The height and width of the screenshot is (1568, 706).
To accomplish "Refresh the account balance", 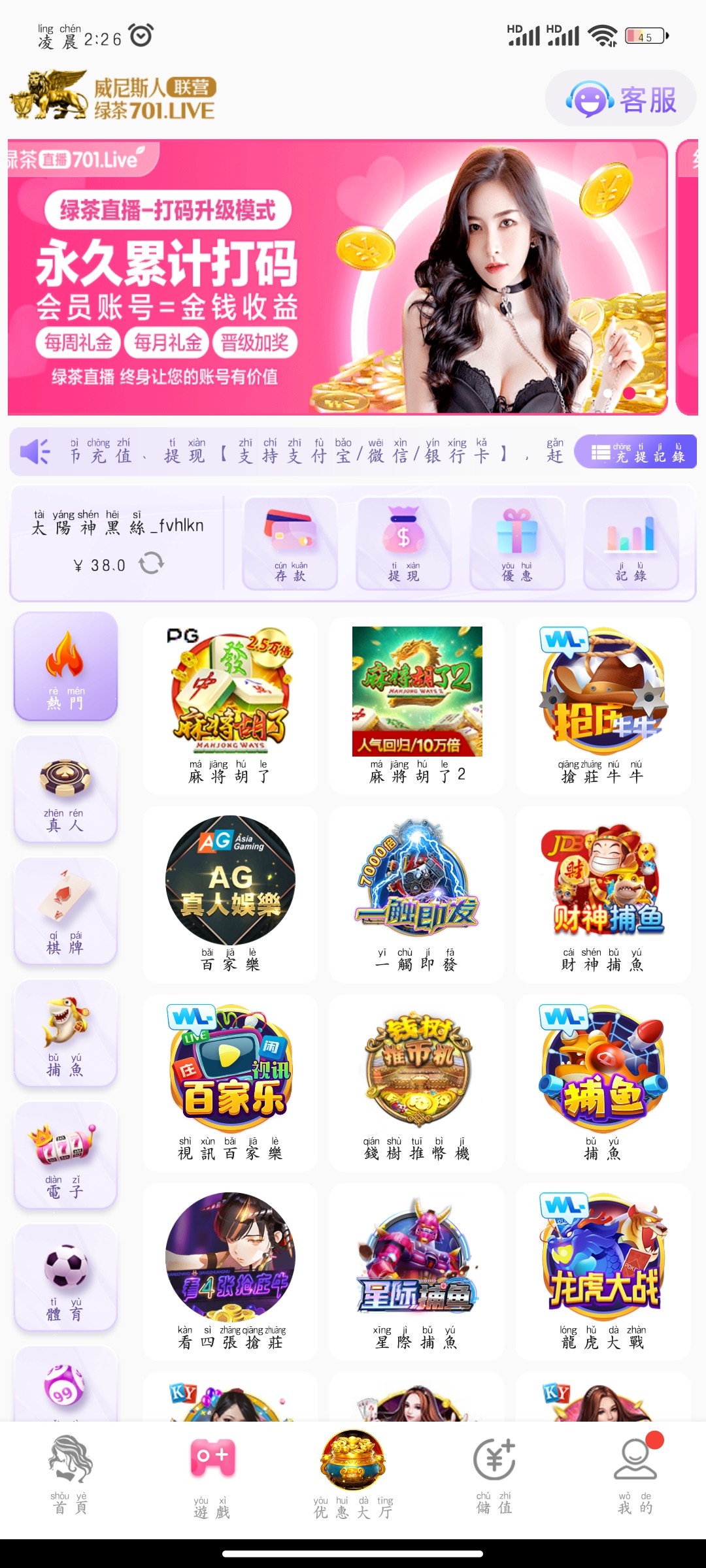I will 151,563.
